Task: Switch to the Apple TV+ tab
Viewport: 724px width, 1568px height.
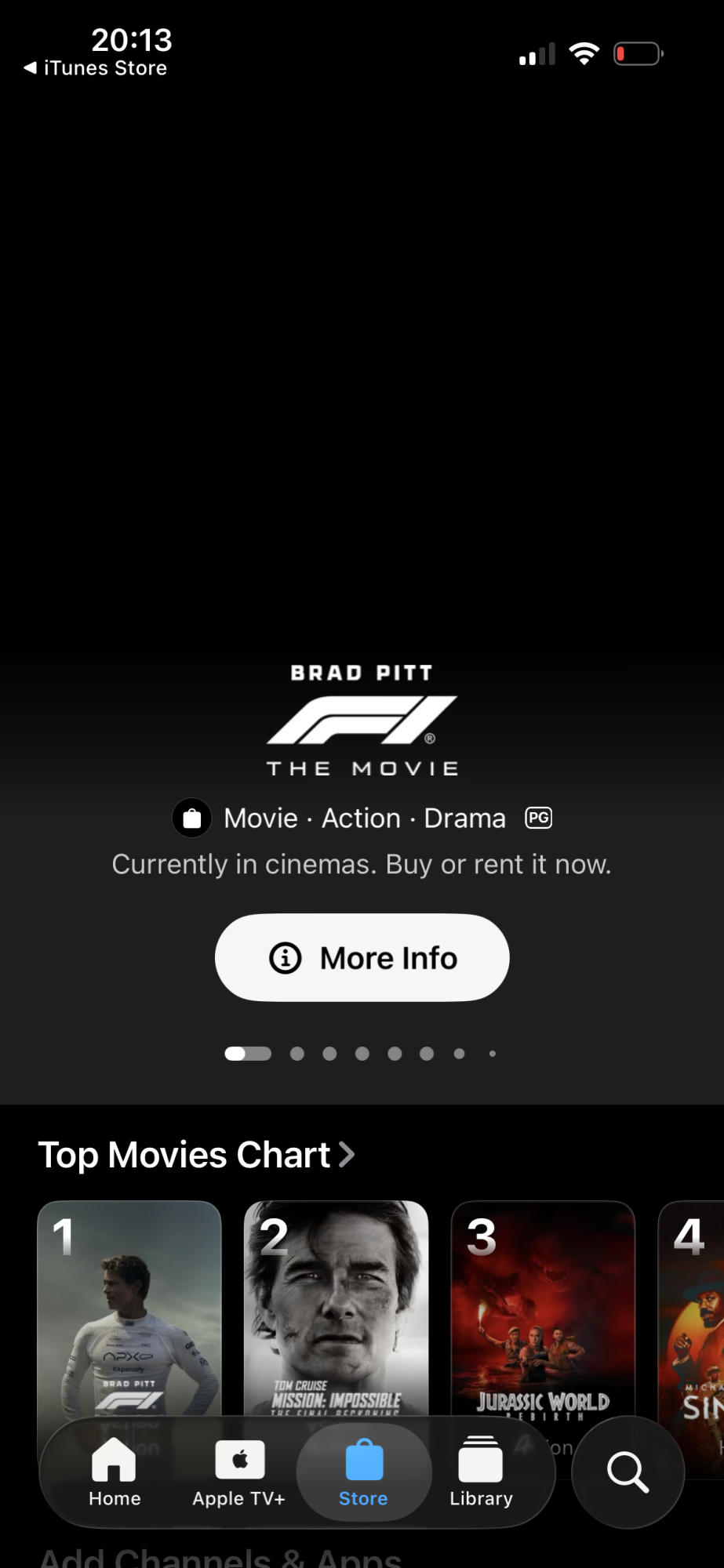Action: click(238, 1472)
